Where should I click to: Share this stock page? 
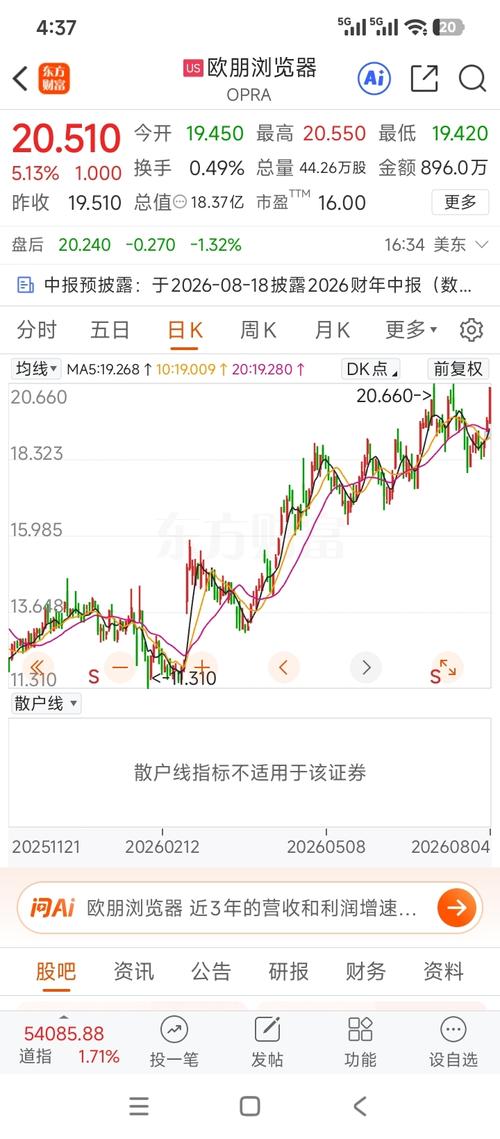coord(424,78)
